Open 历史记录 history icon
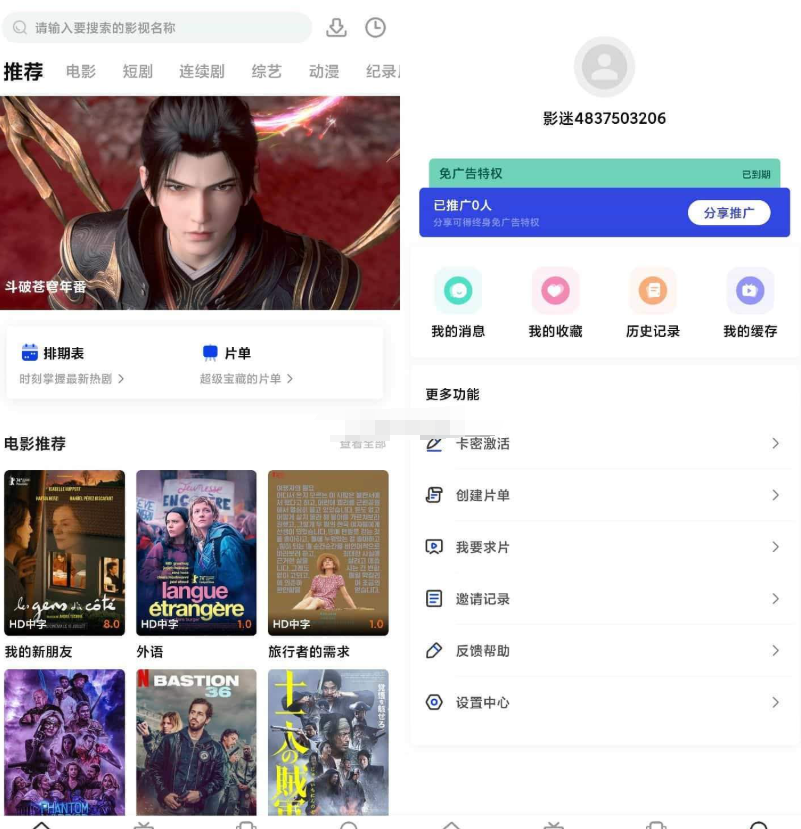Screen dimensions: 801x829 point(652,290)
